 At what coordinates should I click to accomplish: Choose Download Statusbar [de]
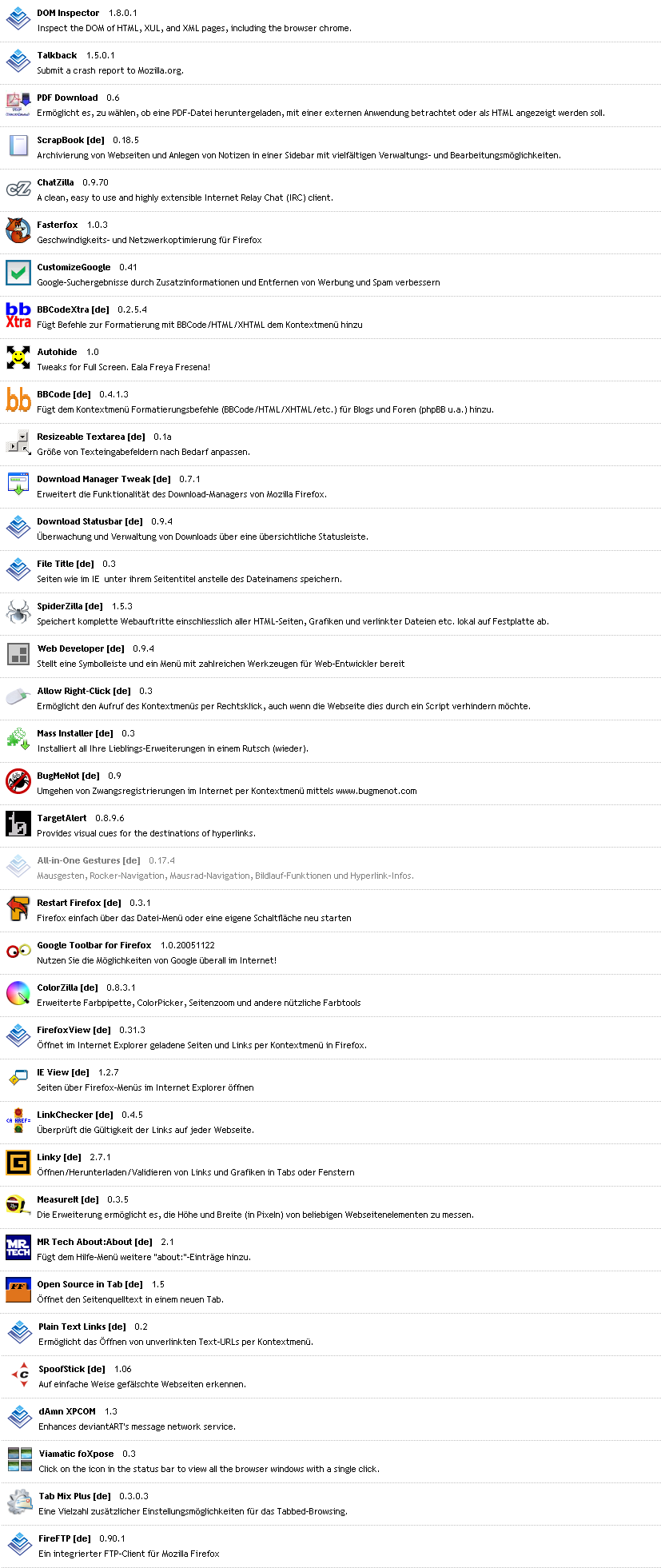coord(90,522)
